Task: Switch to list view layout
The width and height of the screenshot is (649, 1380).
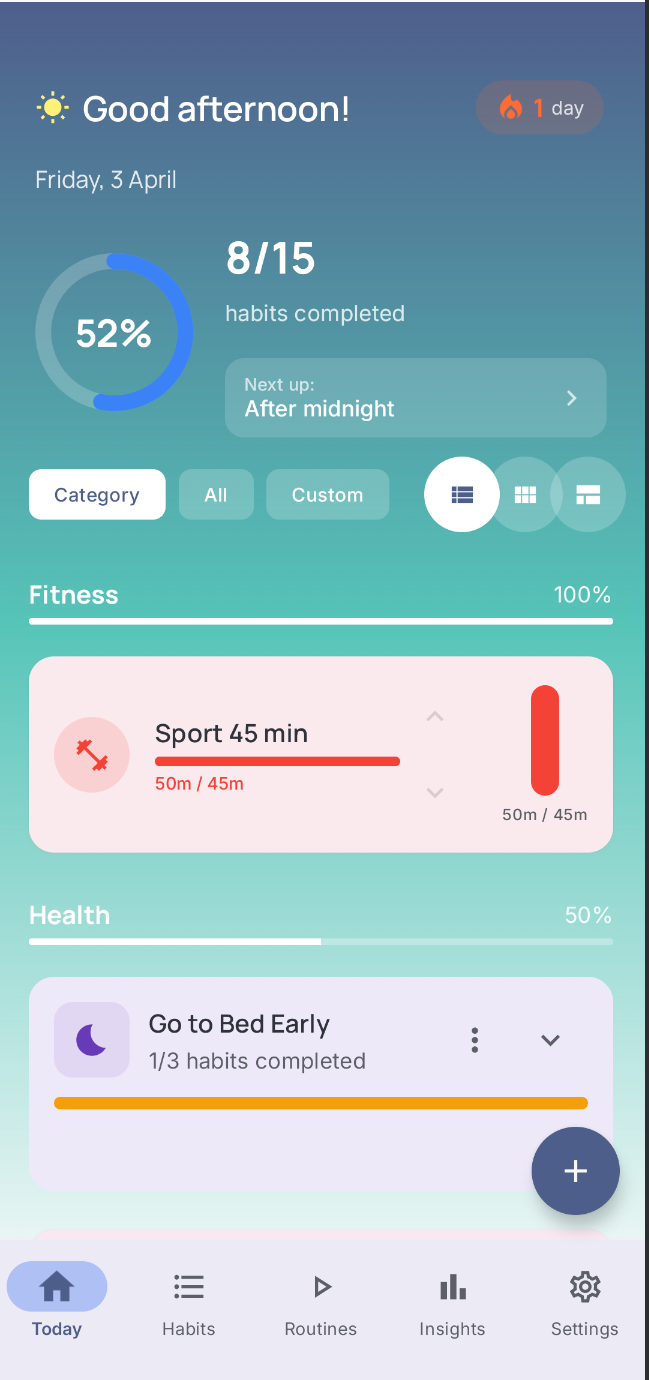Action: click(461, 494)
